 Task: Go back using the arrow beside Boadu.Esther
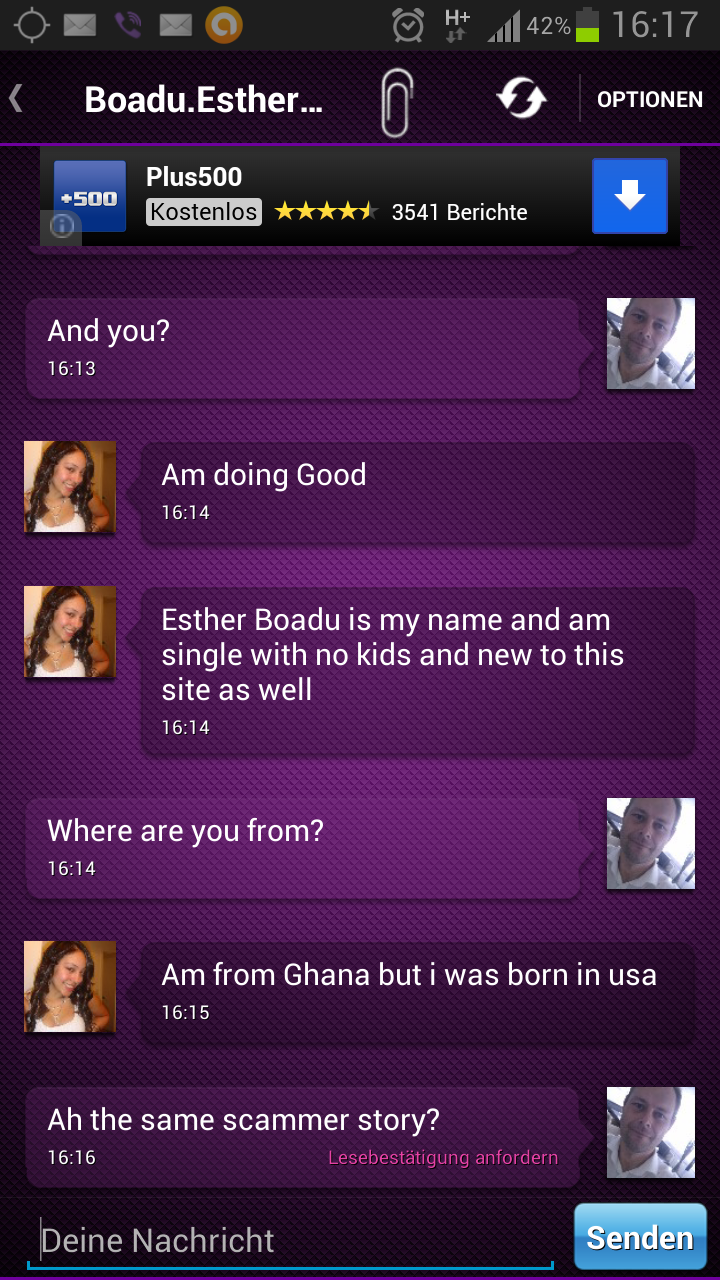click(x=16, y=99)
